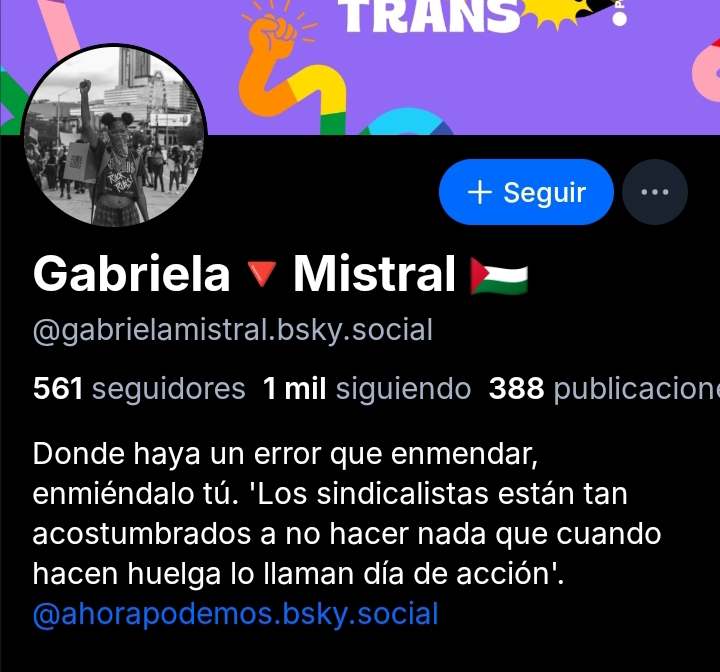
Task: Open the three-dot profile options menu
Action: pyautogui.click(x=654, y=192)
